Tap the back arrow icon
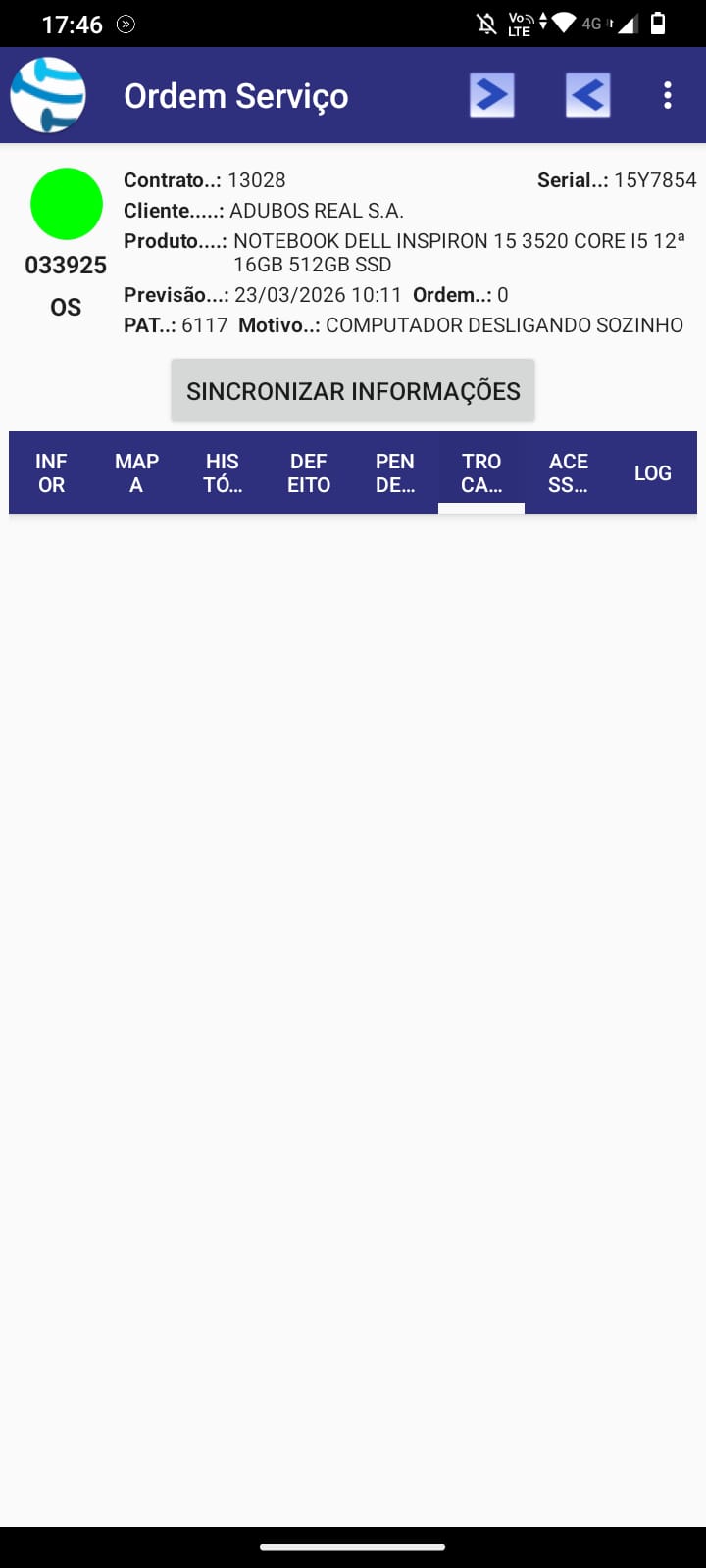This screenshot has width=706, height=1568. 587,96
